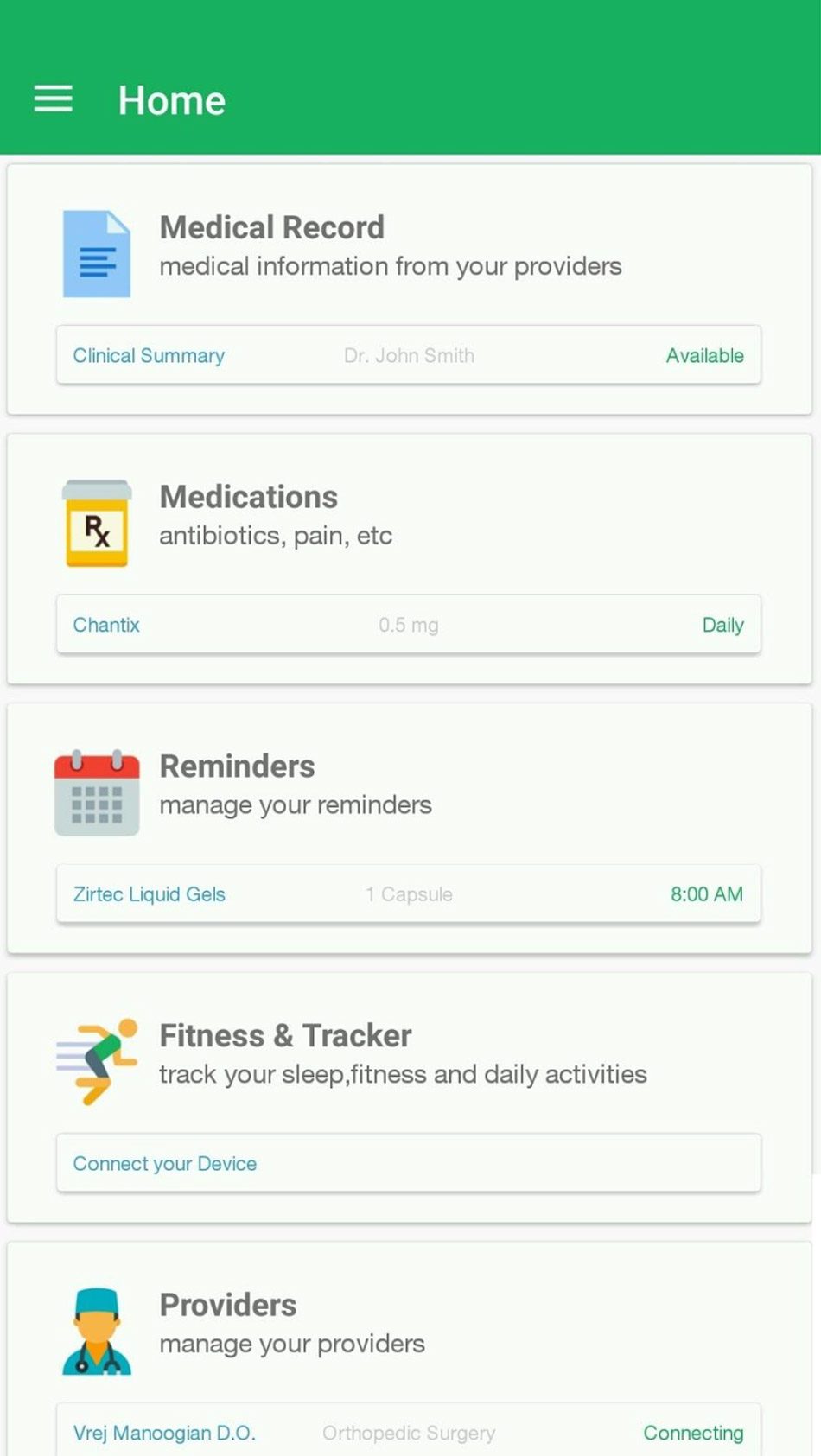The width and height of the screenshot is (821, 1456).
Task: Open the hamburger drawer menu
Action: pos(53,99)
